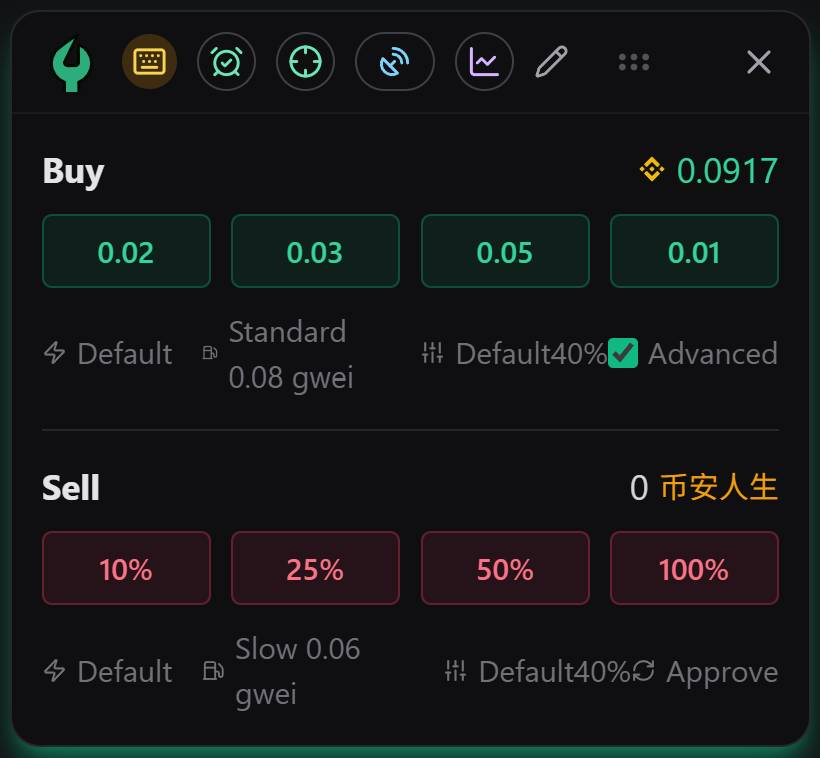Viewport: 820px width, 758px height.
Task: Sell 25% of holdings
Action: pos(315,568)
